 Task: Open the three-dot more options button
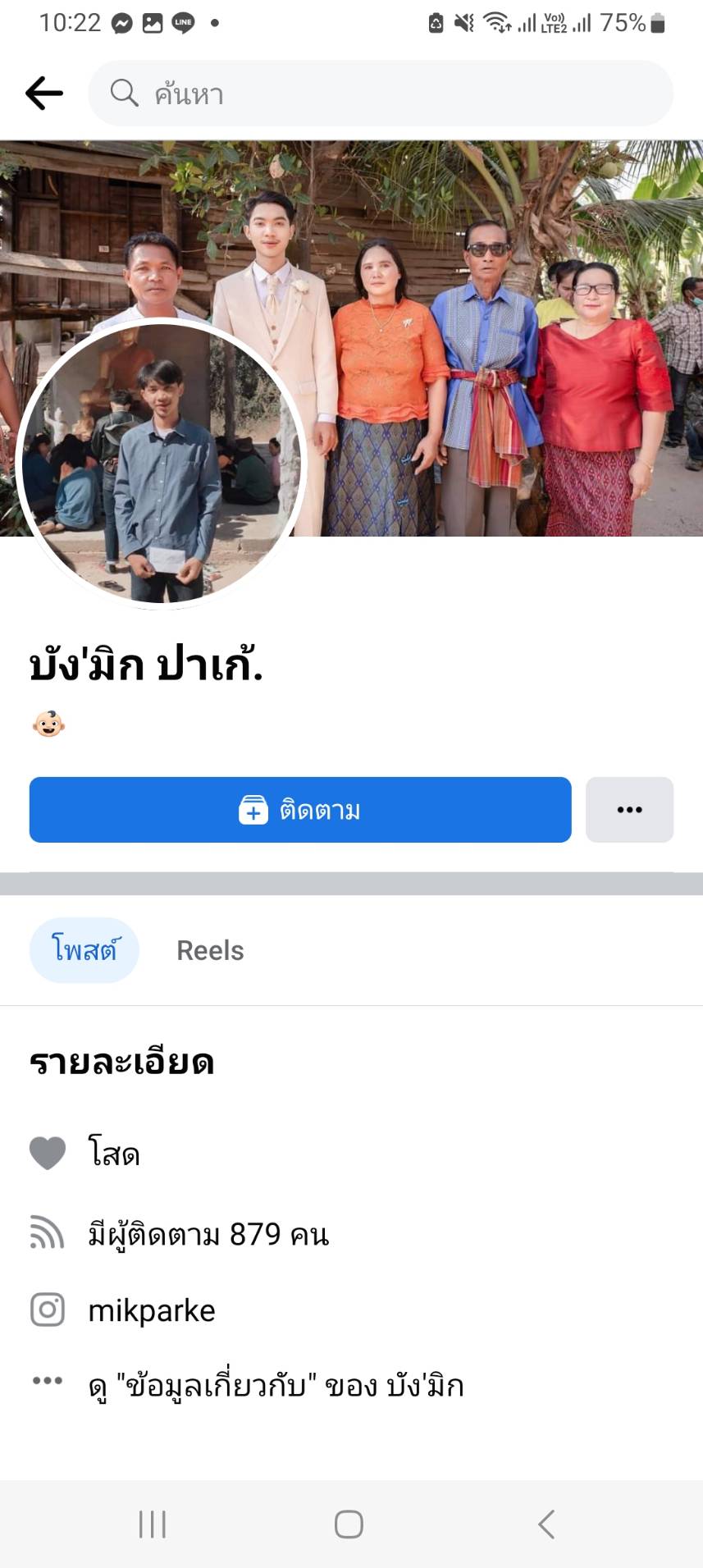tap(629, 810)
